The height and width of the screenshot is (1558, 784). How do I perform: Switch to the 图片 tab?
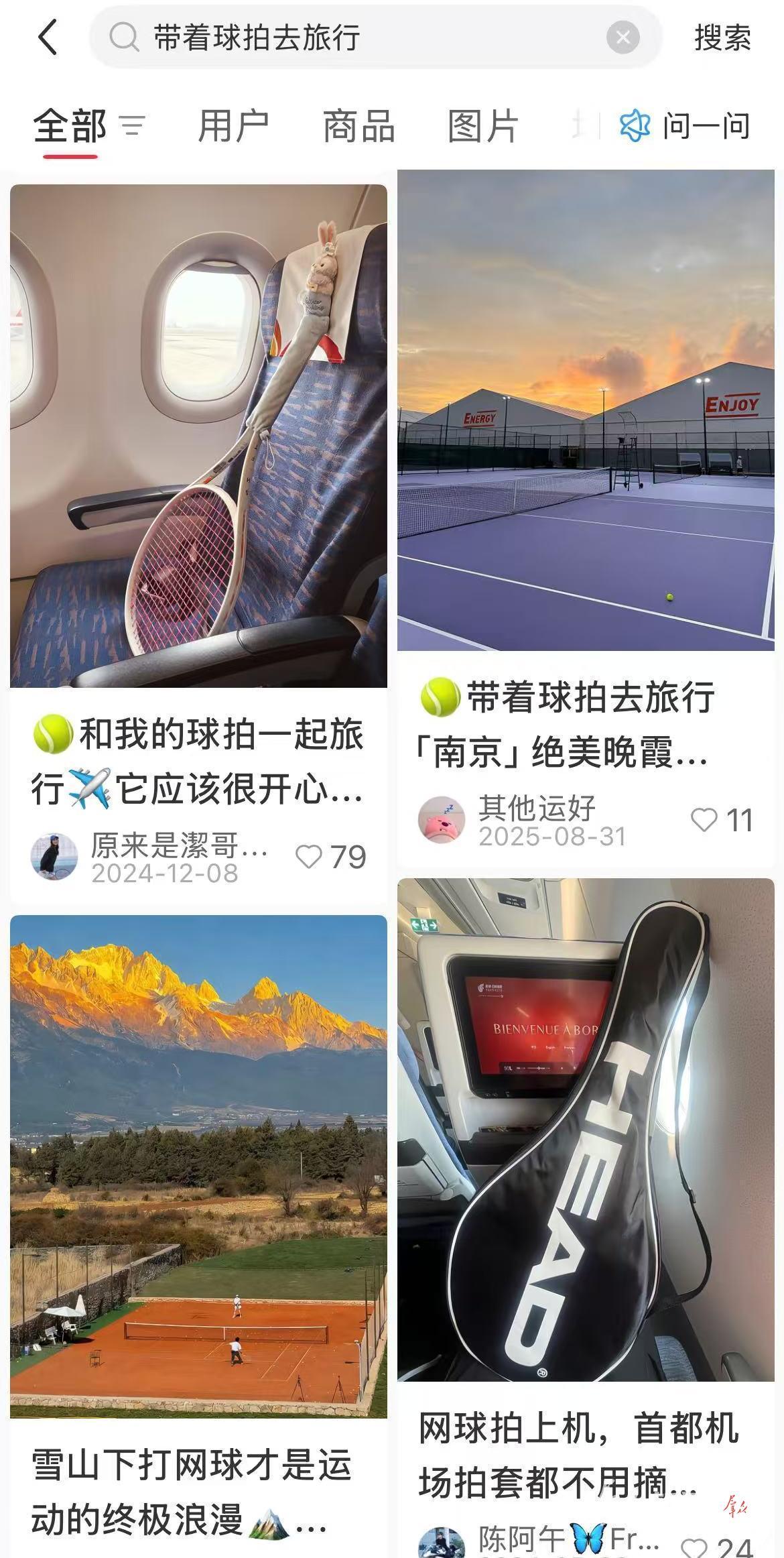pyautogui.click(x=483, y=125)
